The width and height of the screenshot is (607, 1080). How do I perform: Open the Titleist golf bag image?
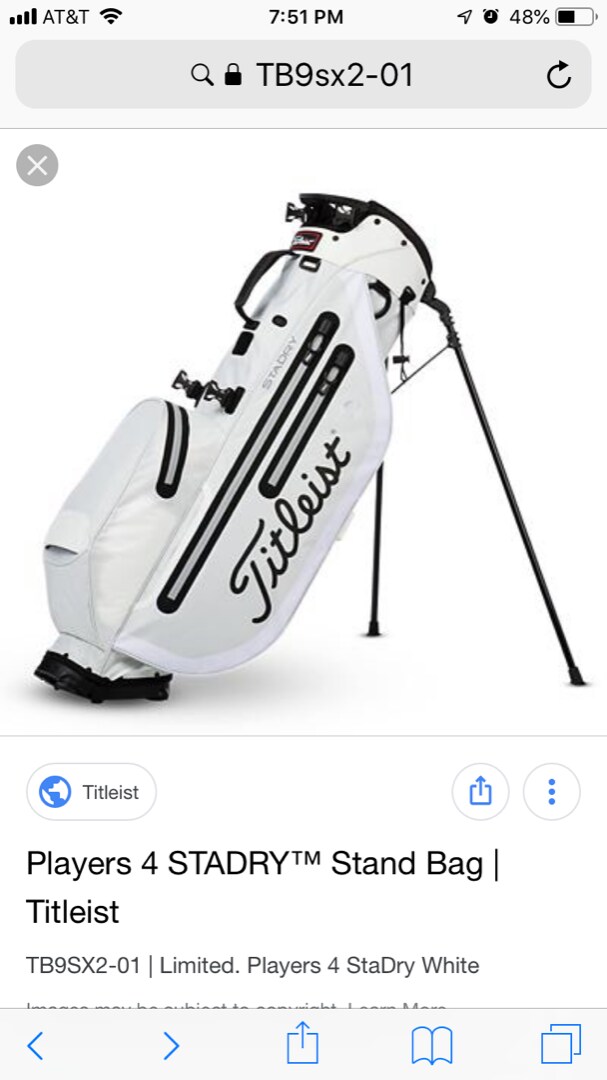pyautogui.click(x=310, y=430)
